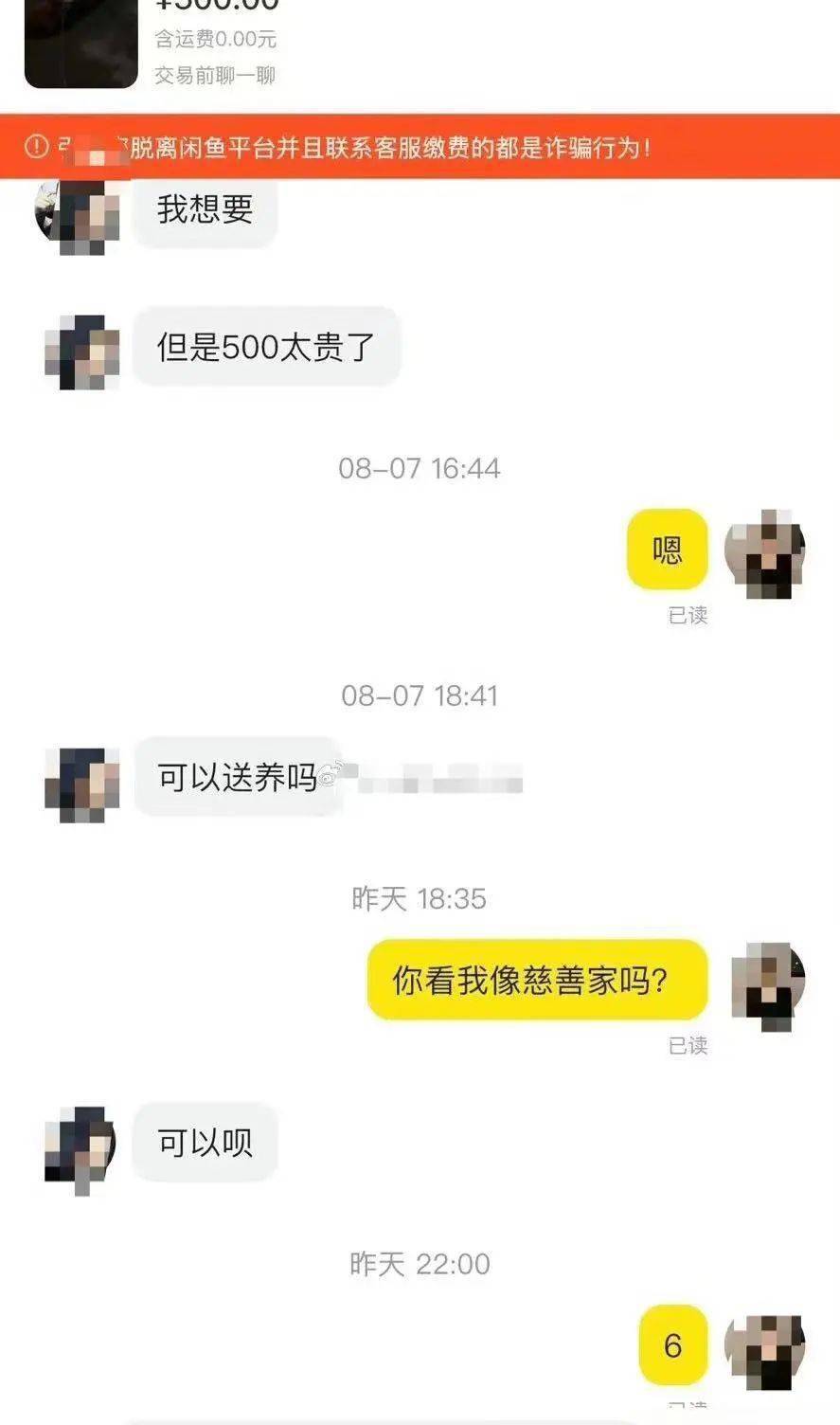The width and height of the screenshot is (840, 1425).
Task: Open the product card priced 500.00
Action: 420,47
